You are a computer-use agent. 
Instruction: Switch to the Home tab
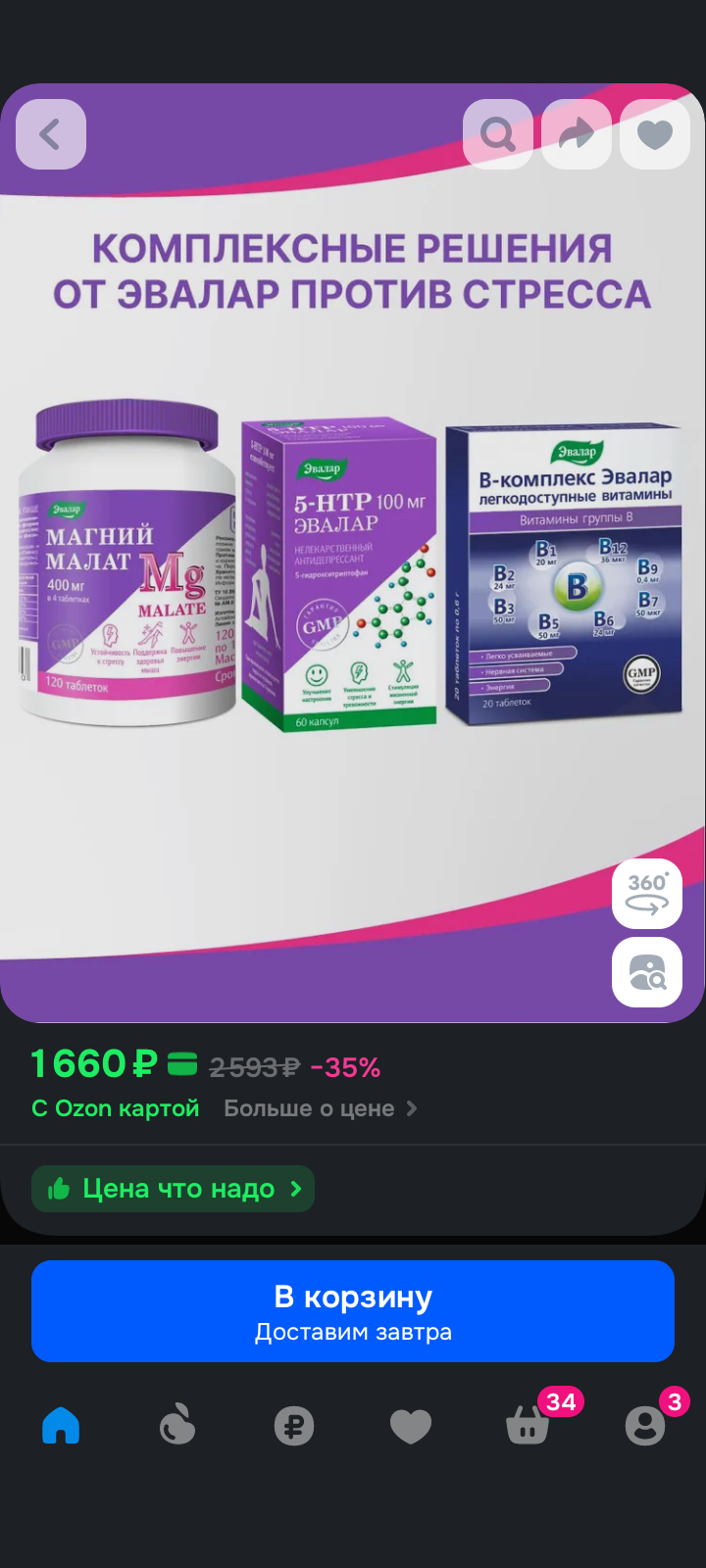point(61,1426)
